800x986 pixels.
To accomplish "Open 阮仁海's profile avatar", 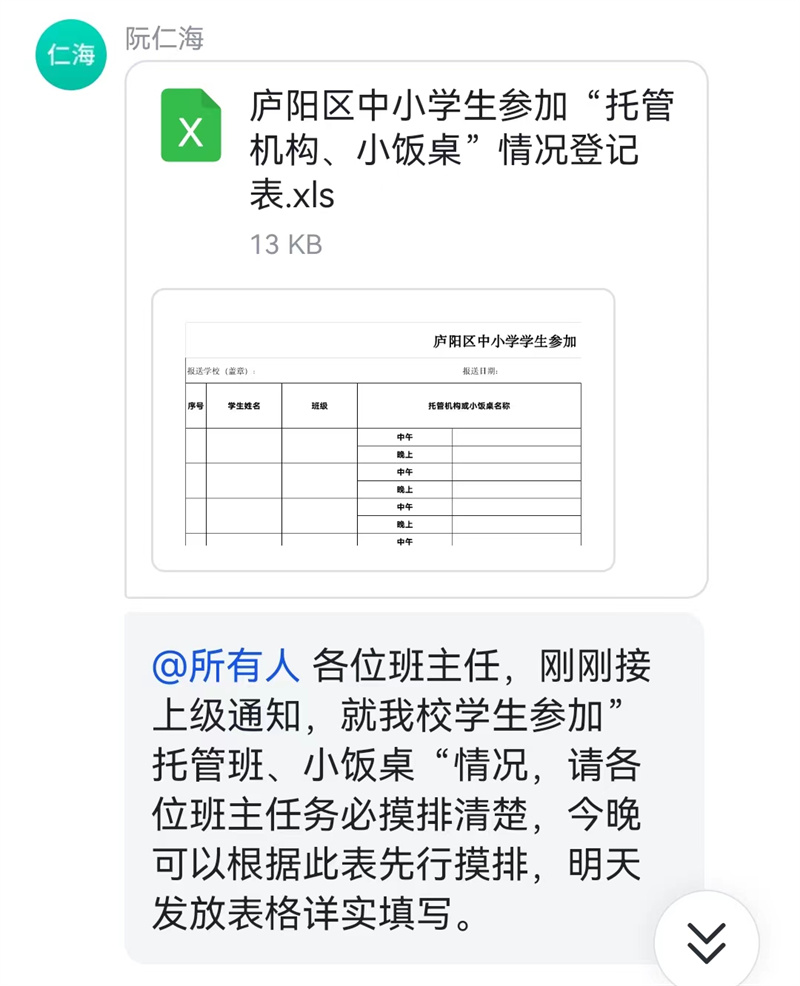I will tap(71, 54).
